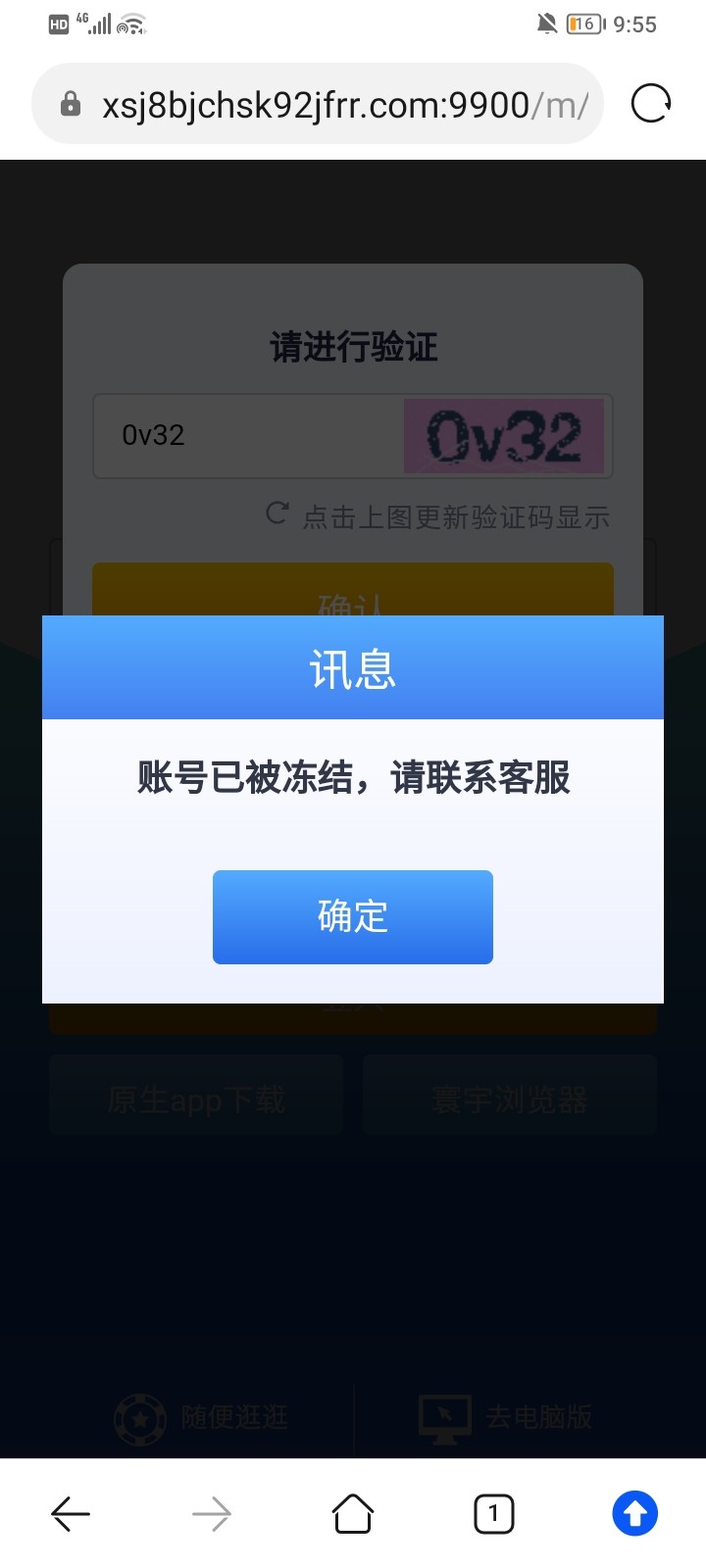Screen dimensions: 706x1568
Task: Reload the page with the refresh icon
Action: pyautogui.click(x=650, y=103)
